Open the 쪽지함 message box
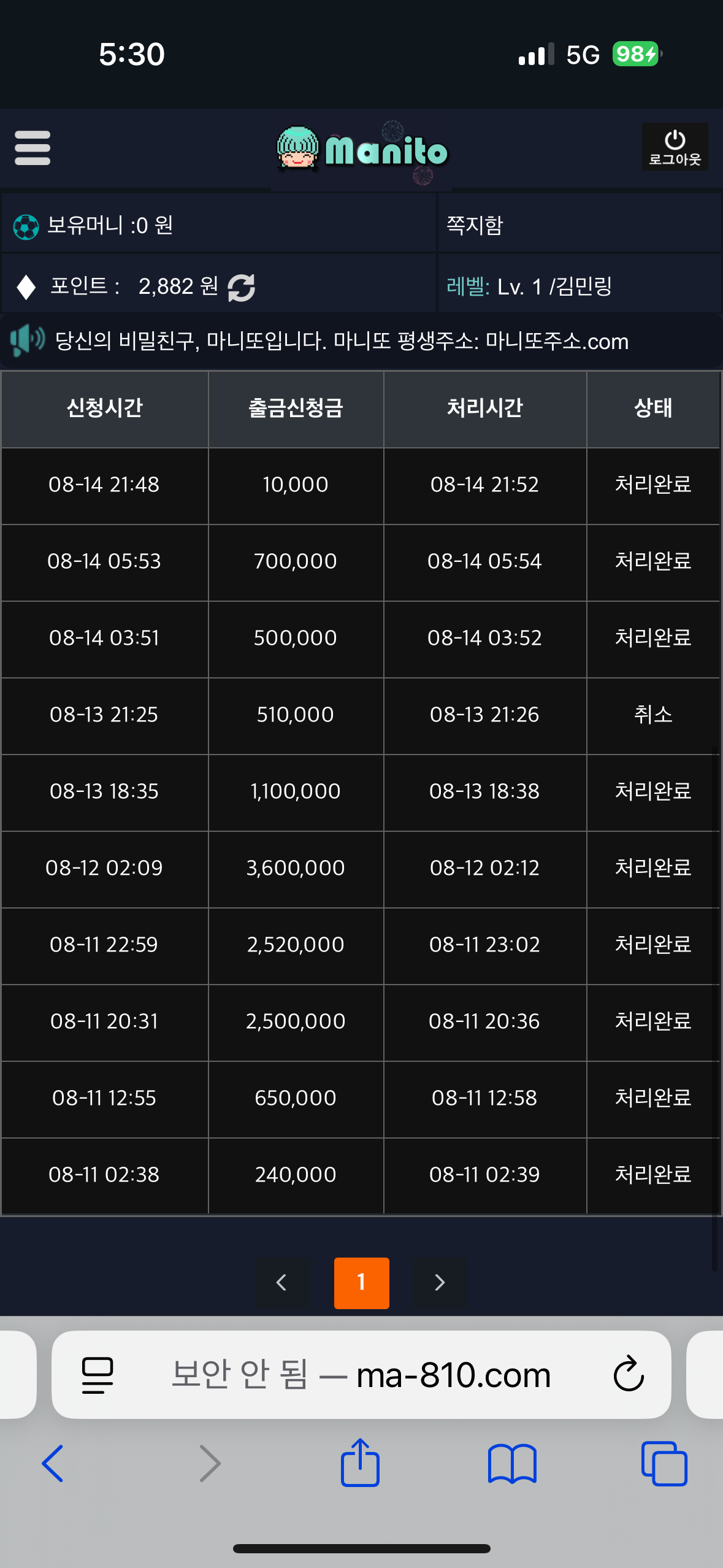723x1568 pixels. point(475,225)
